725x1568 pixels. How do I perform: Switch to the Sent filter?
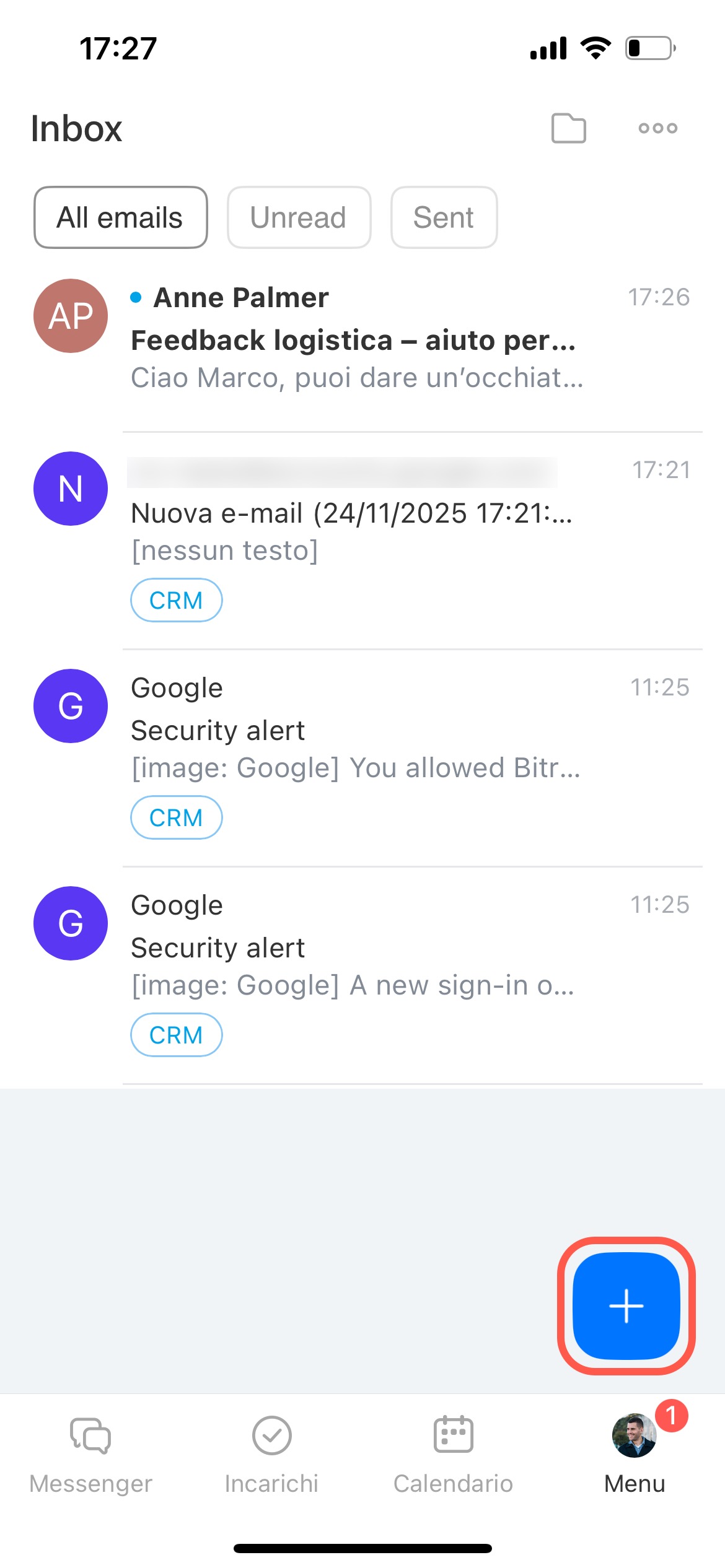(x=444, y=217)
